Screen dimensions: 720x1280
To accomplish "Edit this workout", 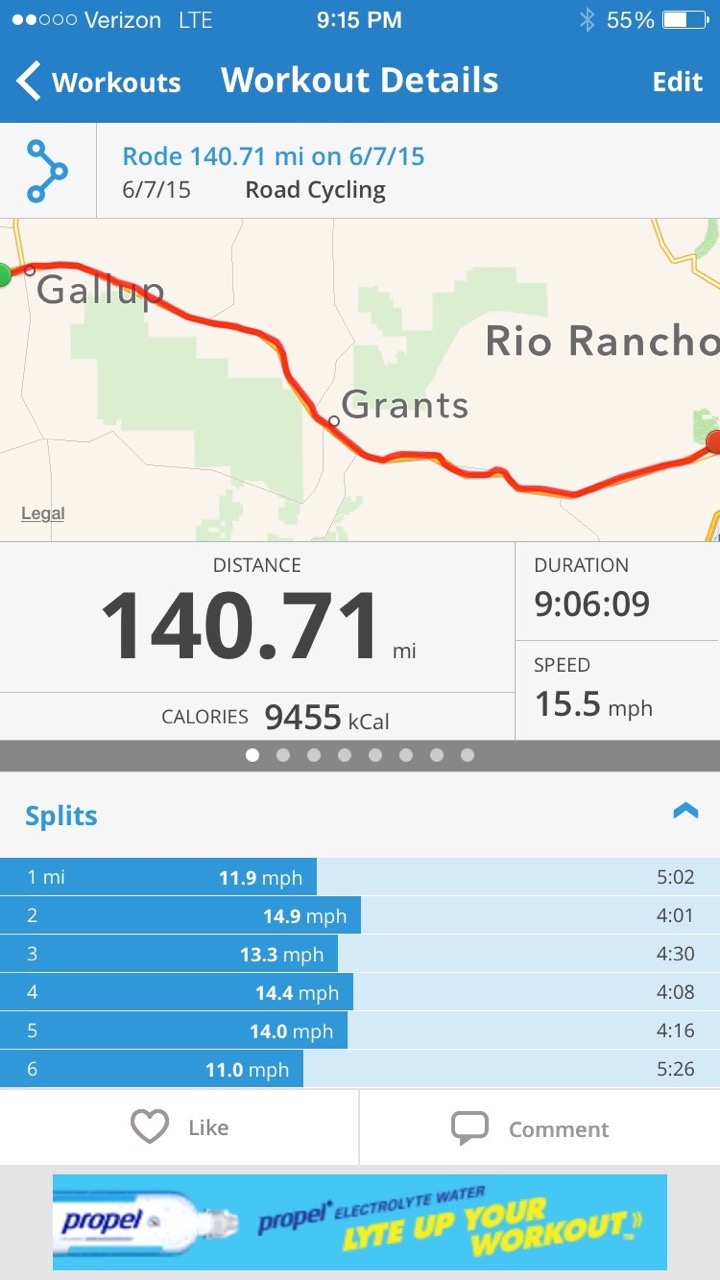I will tap(677, 82).
